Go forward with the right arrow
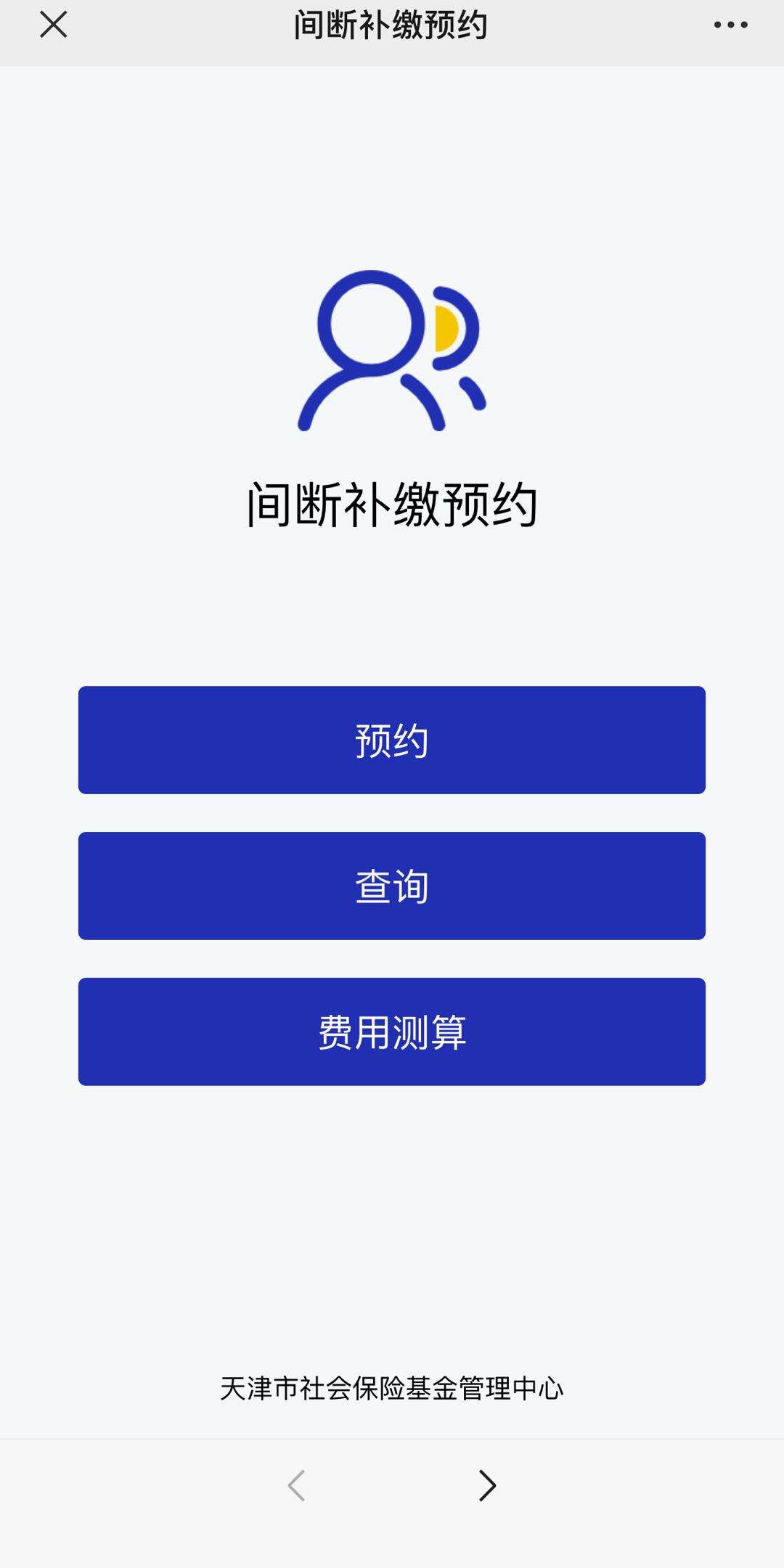The width and height of the screenshot is (784, 1568). [x=487, y=1485]
